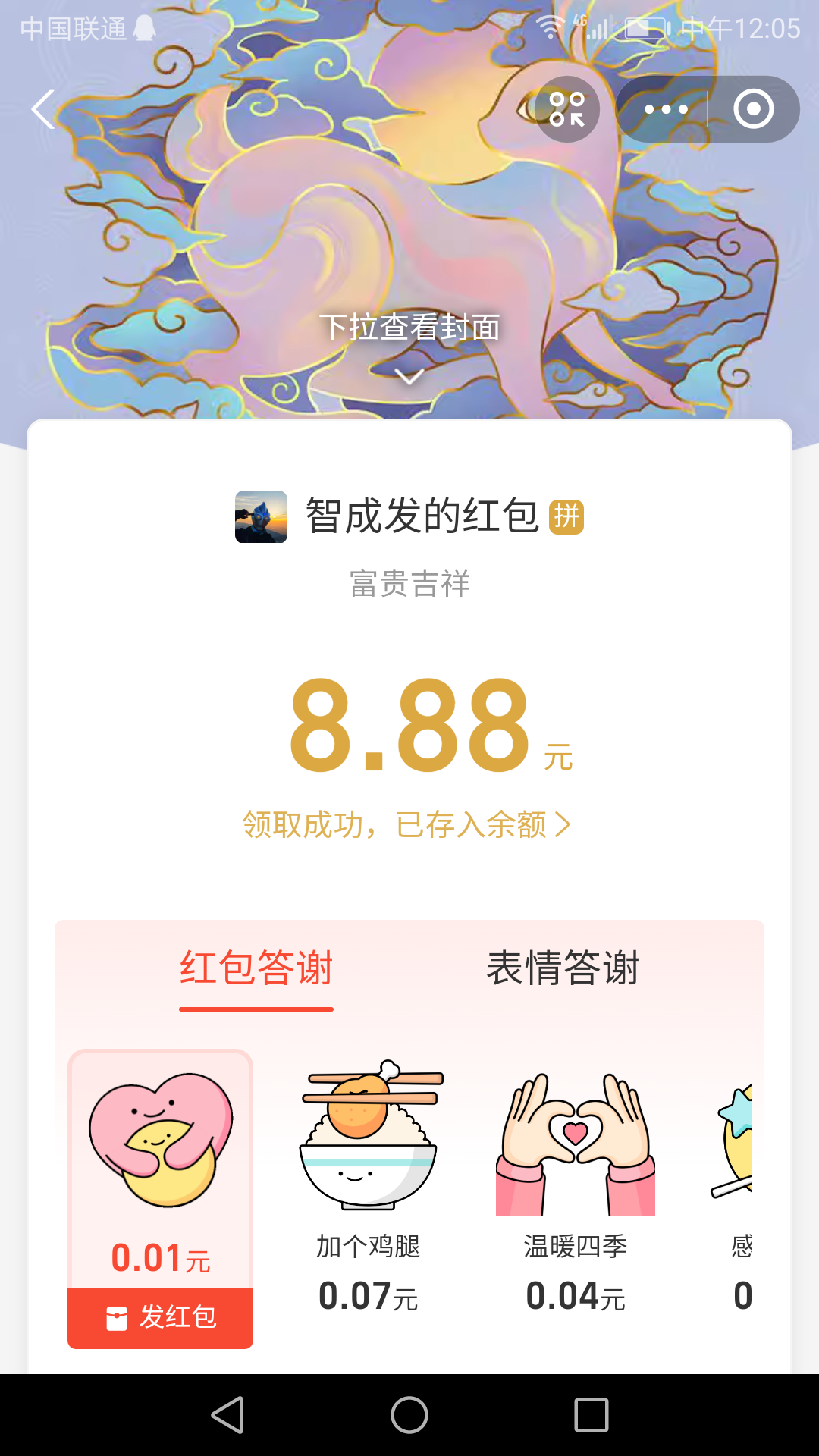Select the 红包答谢 tab
This screenshot has width=819, height=1456.
click(256, 967)
